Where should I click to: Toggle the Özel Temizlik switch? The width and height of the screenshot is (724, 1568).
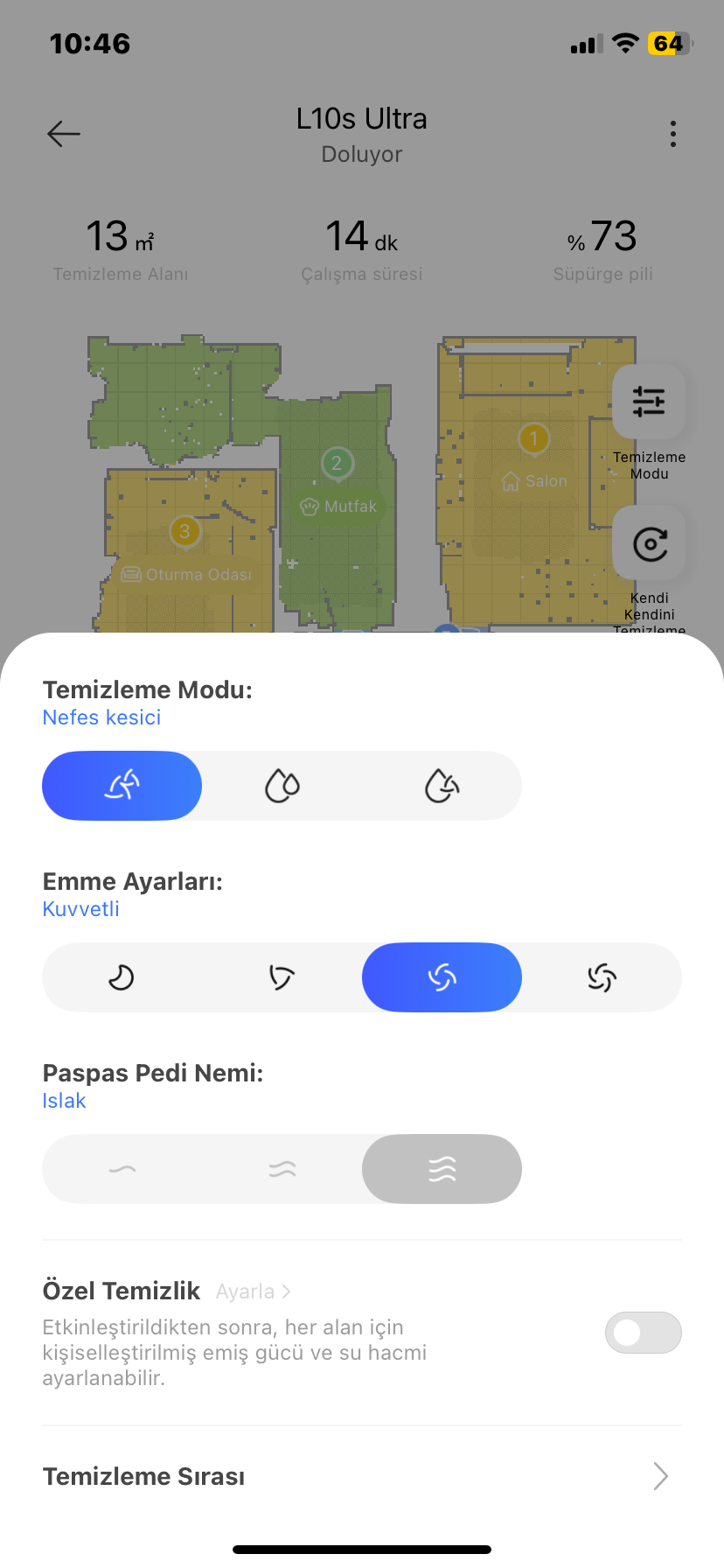(643, 1333)
